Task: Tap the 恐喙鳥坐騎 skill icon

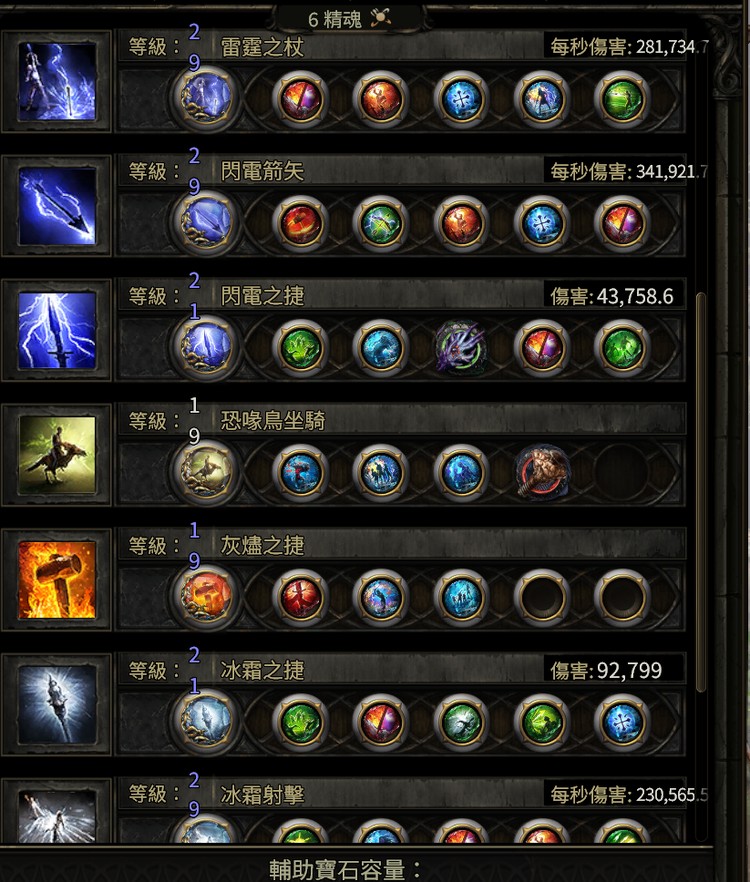Action: [x=57, y=455]
